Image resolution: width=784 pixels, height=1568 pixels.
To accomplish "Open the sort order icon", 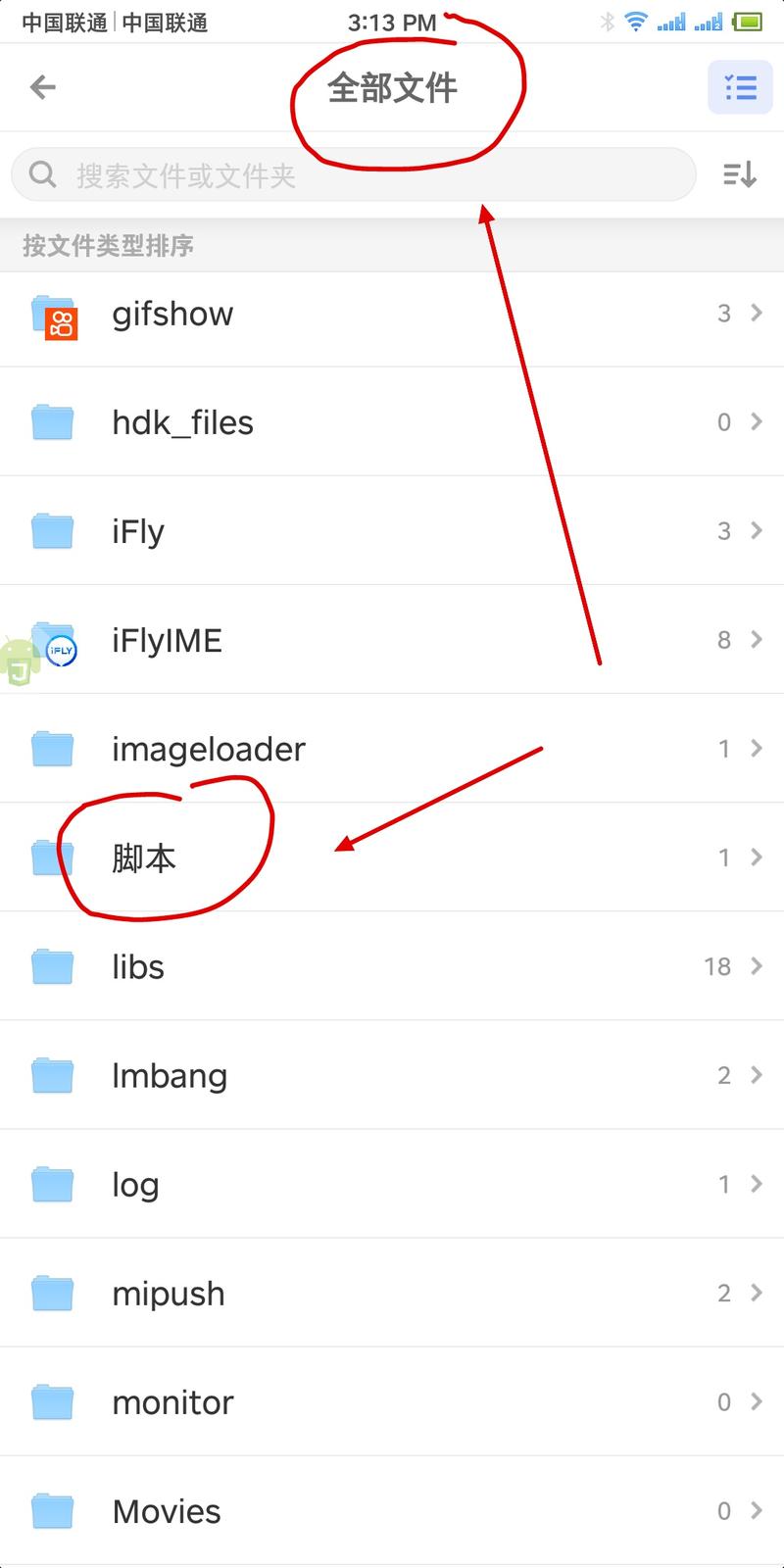I will tap(739, 175).
